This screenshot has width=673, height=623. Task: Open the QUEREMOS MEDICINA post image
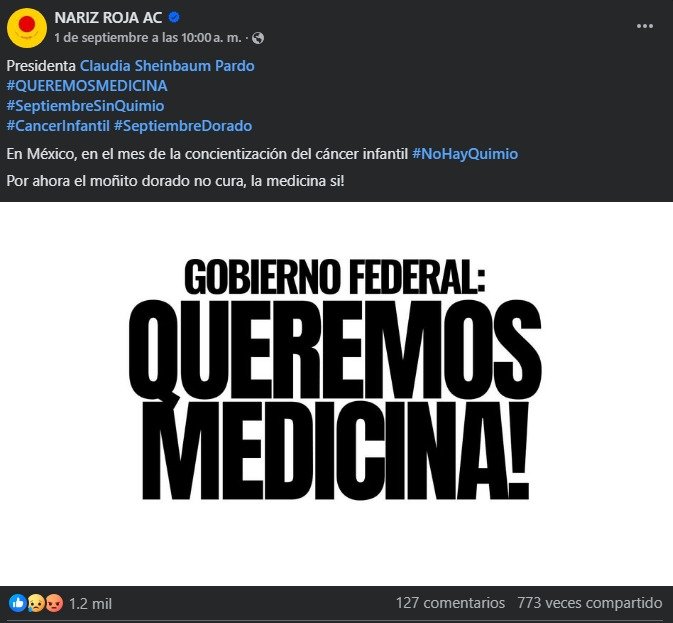tap(336, 393)
